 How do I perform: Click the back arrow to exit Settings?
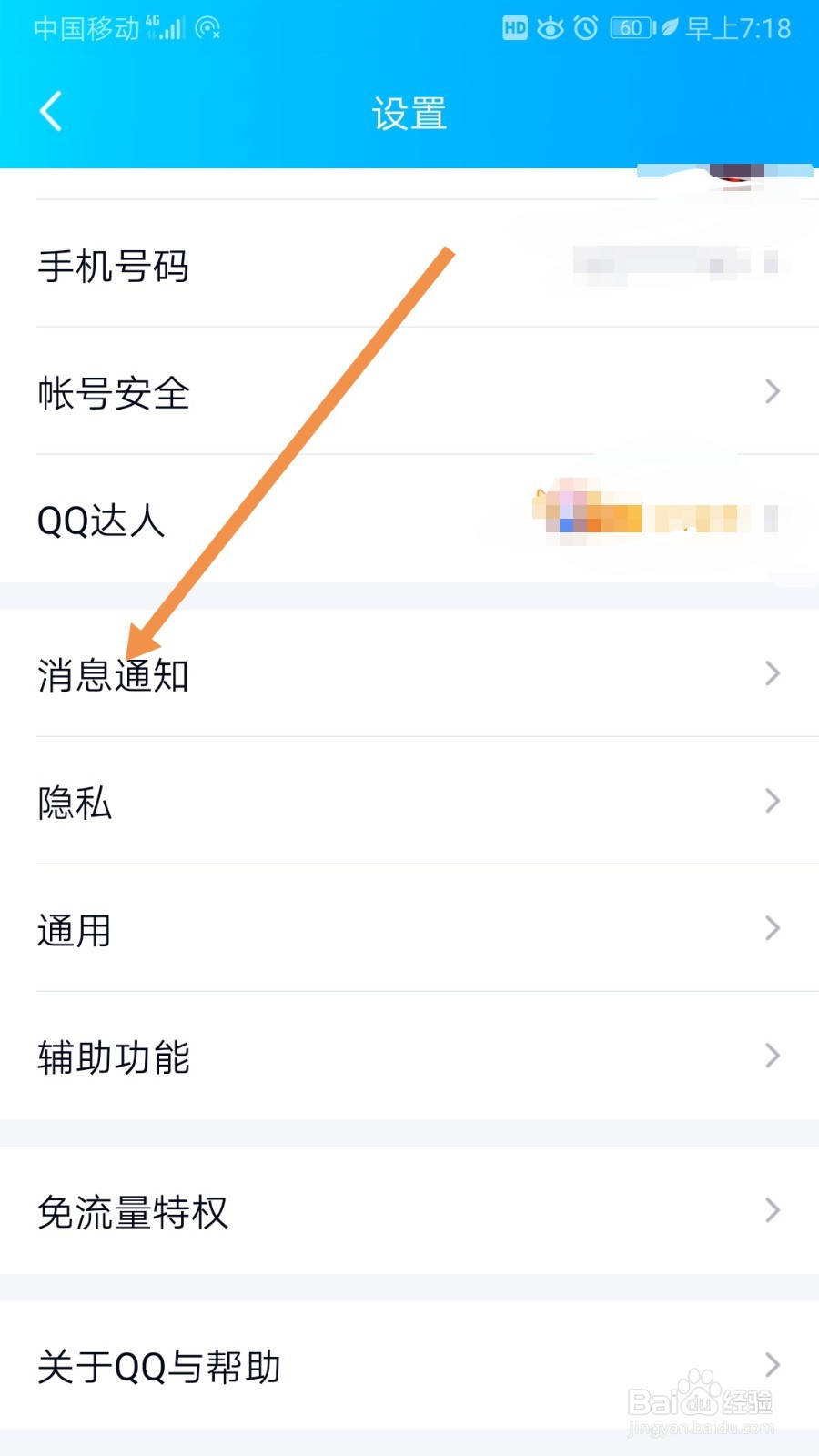coord(50,111)
